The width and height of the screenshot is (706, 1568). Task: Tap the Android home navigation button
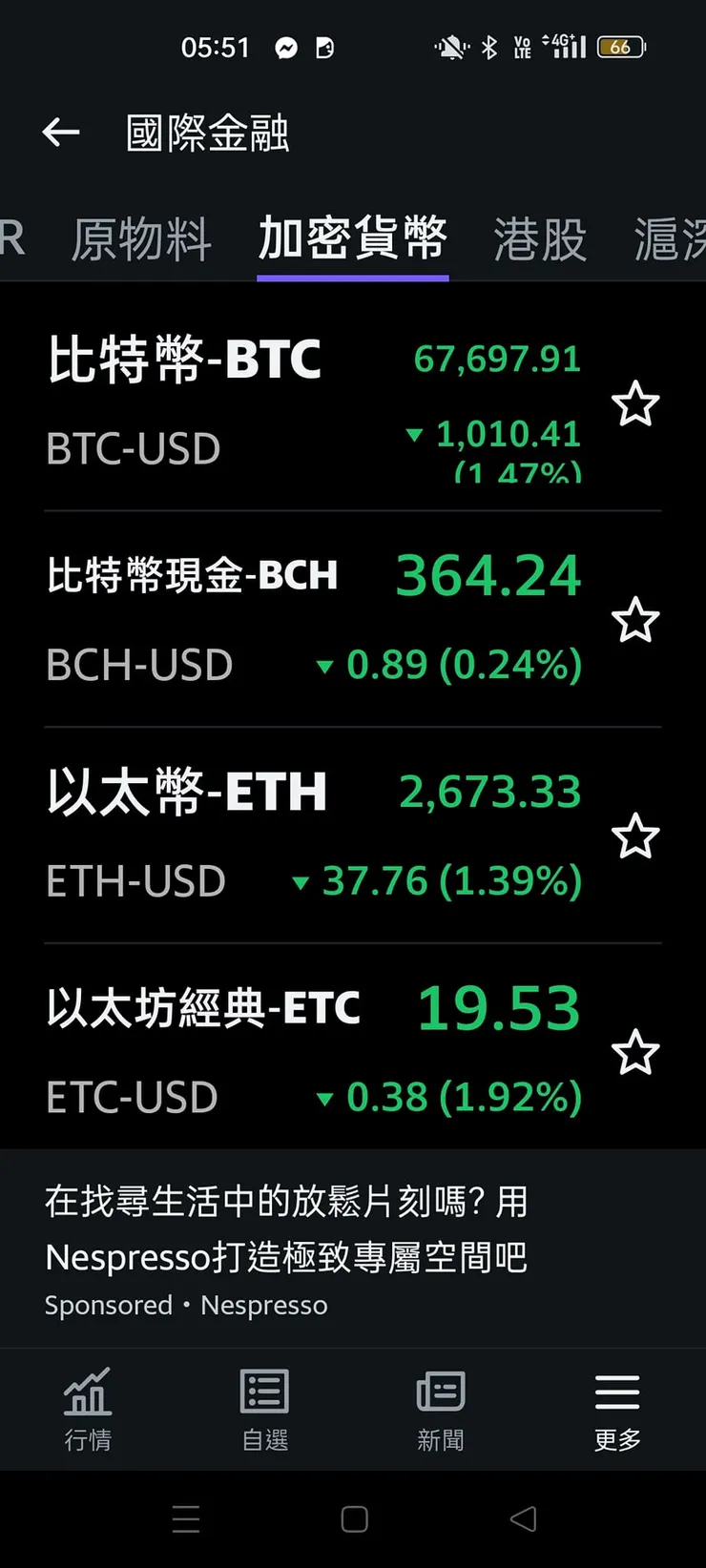tap(353, 1518)
